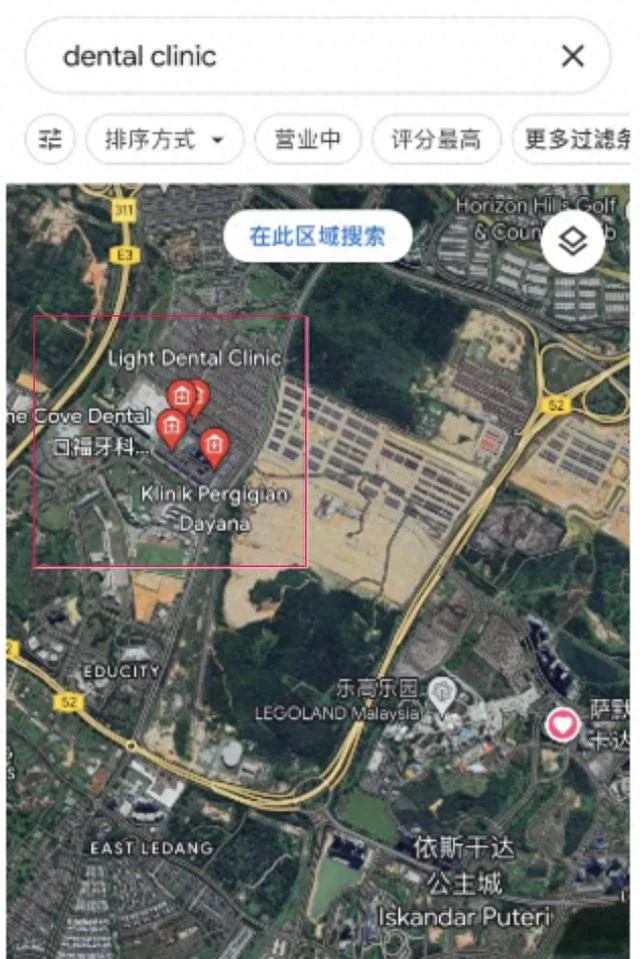This screenshot has height=959, width=640.
Task: Open the Cove Dental map pin
Action: pyautogui.click(x=172, y=426)
